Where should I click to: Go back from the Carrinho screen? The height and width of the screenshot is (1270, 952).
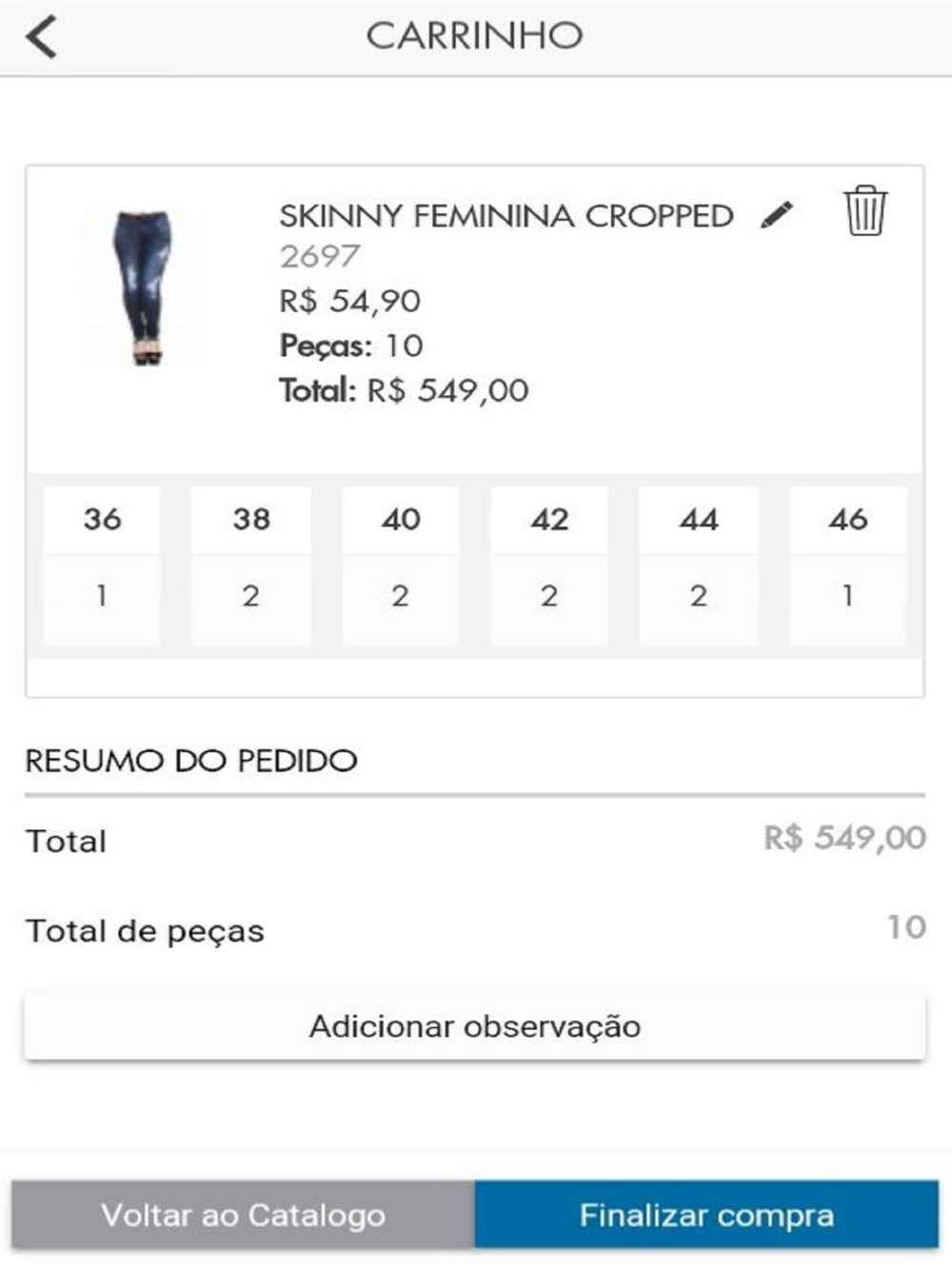tap(42, 37)
